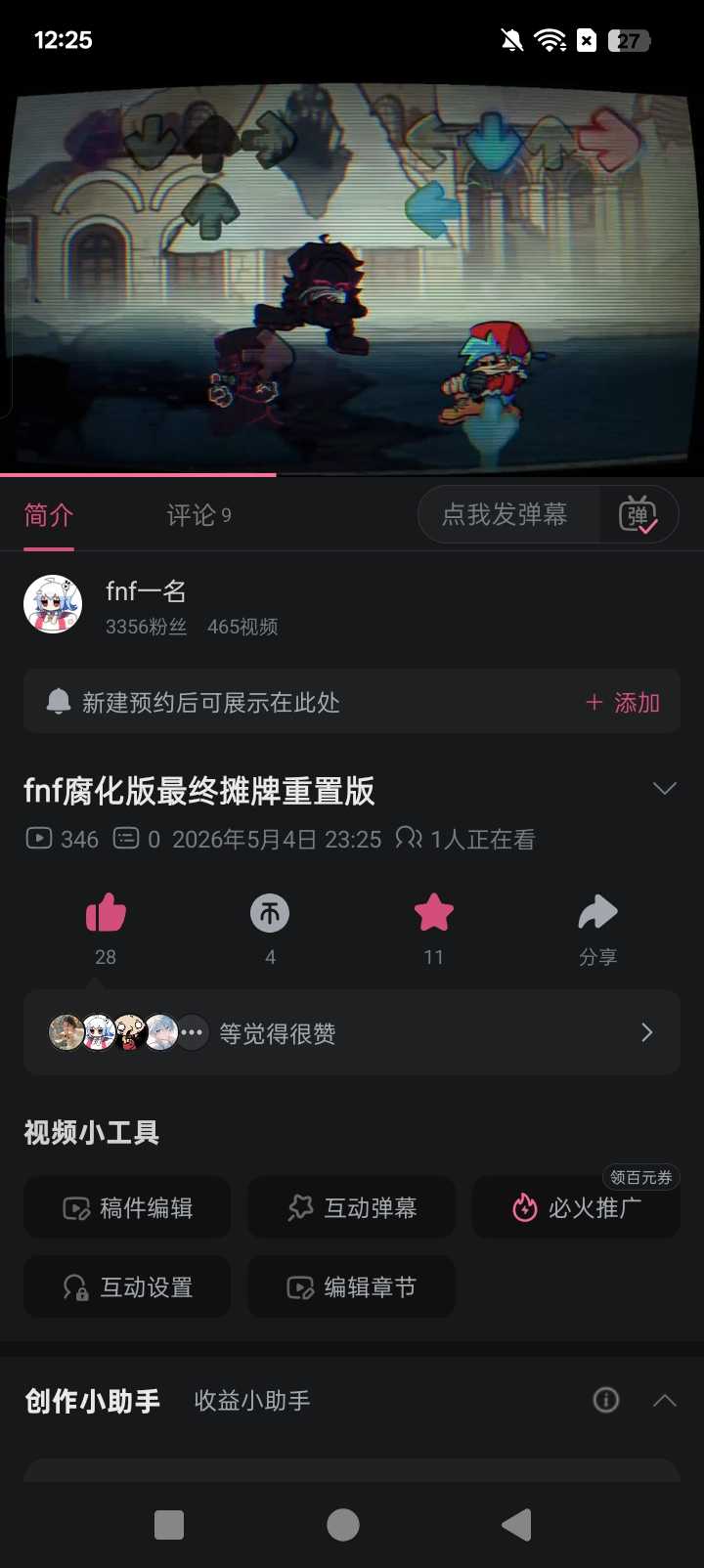Tap 添加 to add a reservation
704x1568 pixels.
point(623,702)
